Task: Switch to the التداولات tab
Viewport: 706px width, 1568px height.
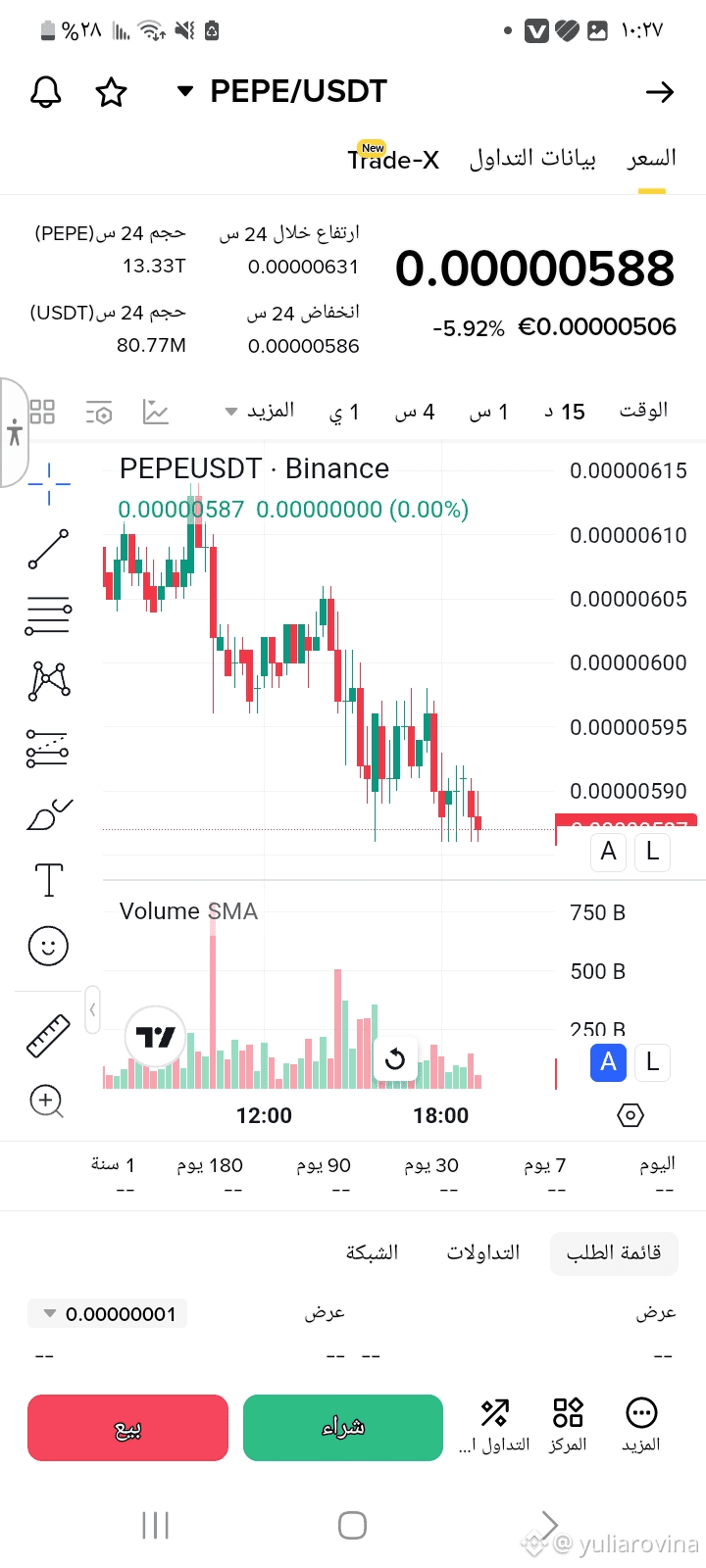Action: [482, 1252]
